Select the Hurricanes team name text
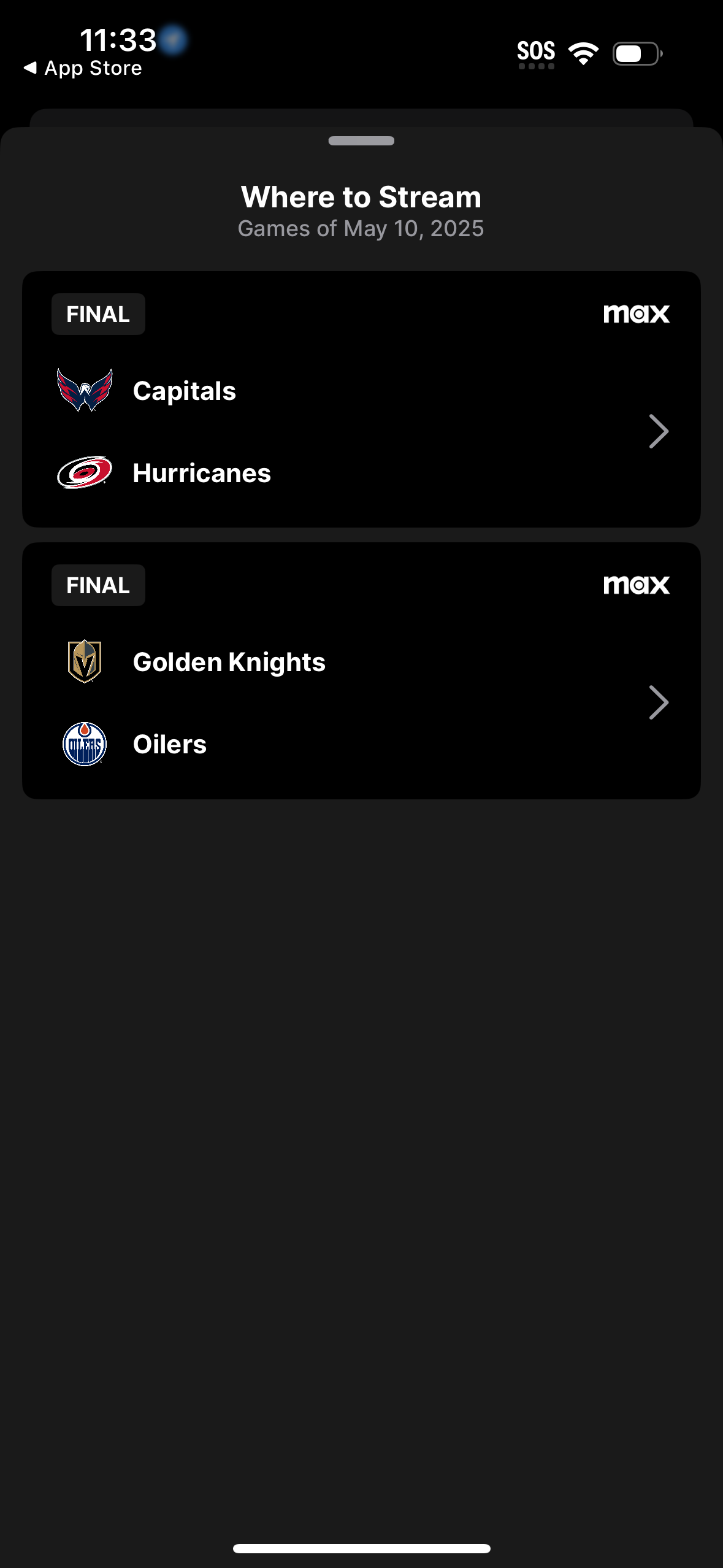The height and width of the screenshot is (1568, 723). pyautogui.click(x=202, y=472)
